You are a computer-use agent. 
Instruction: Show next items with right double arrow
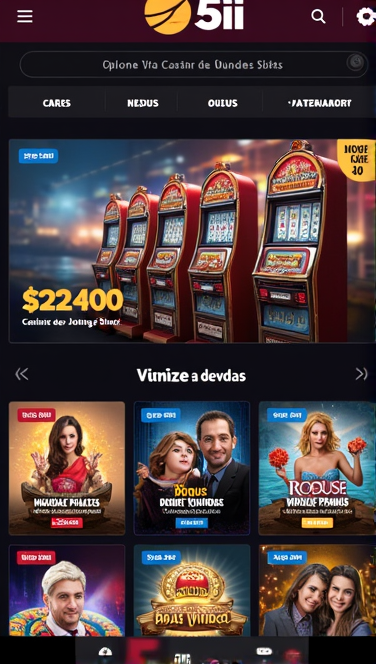pyautogui.click(x=361, y=374)
